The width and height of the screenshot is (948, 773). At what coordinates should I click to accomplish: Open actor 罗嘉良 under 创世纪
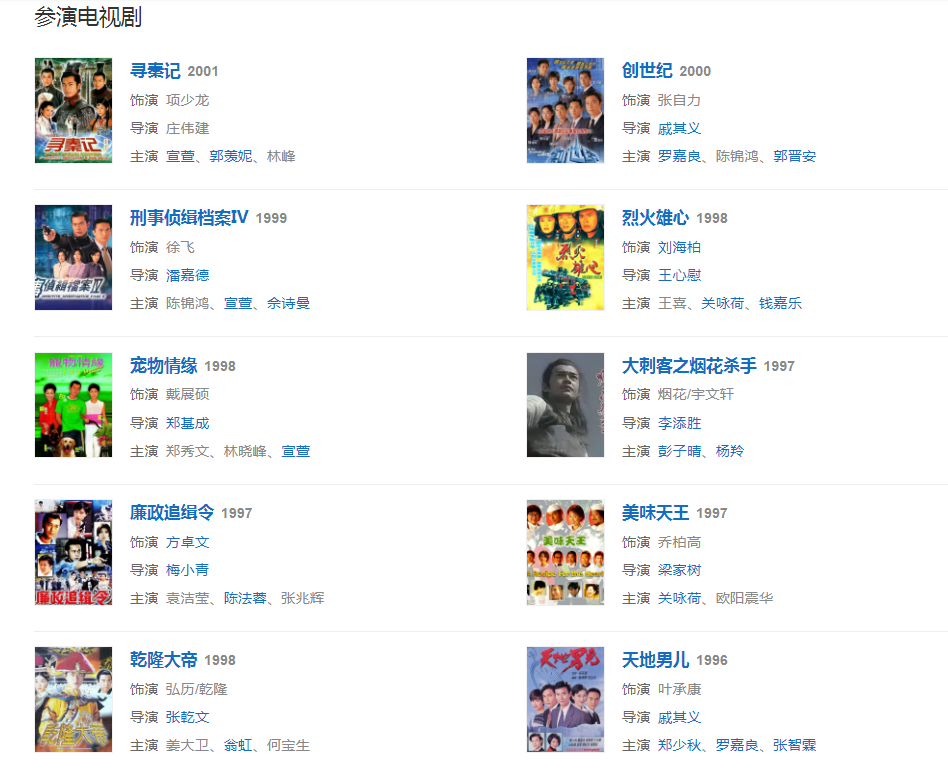[679, 156]
